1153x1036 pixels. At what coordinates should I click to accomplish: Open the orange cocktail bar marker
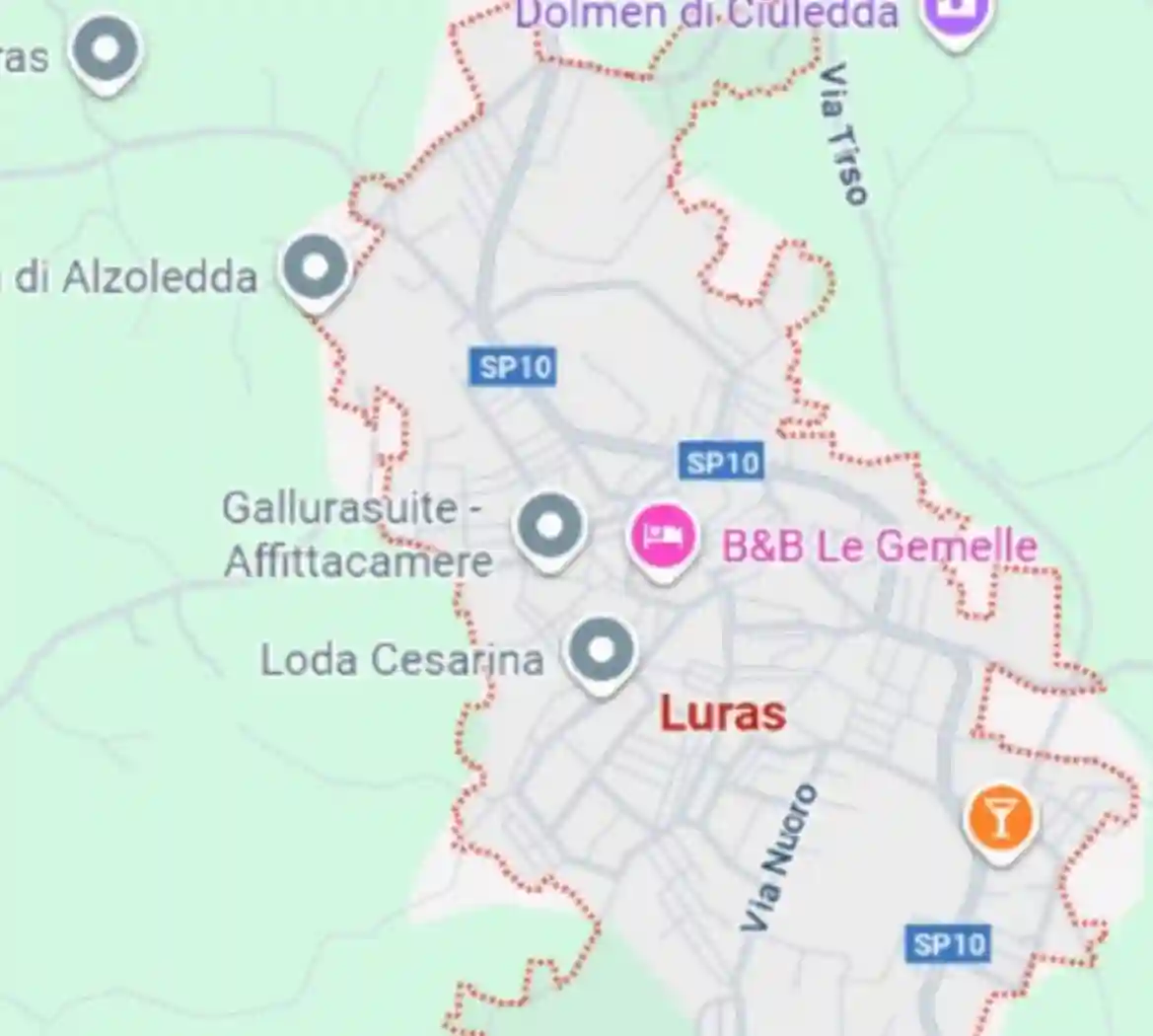click(x=999, y=819)
